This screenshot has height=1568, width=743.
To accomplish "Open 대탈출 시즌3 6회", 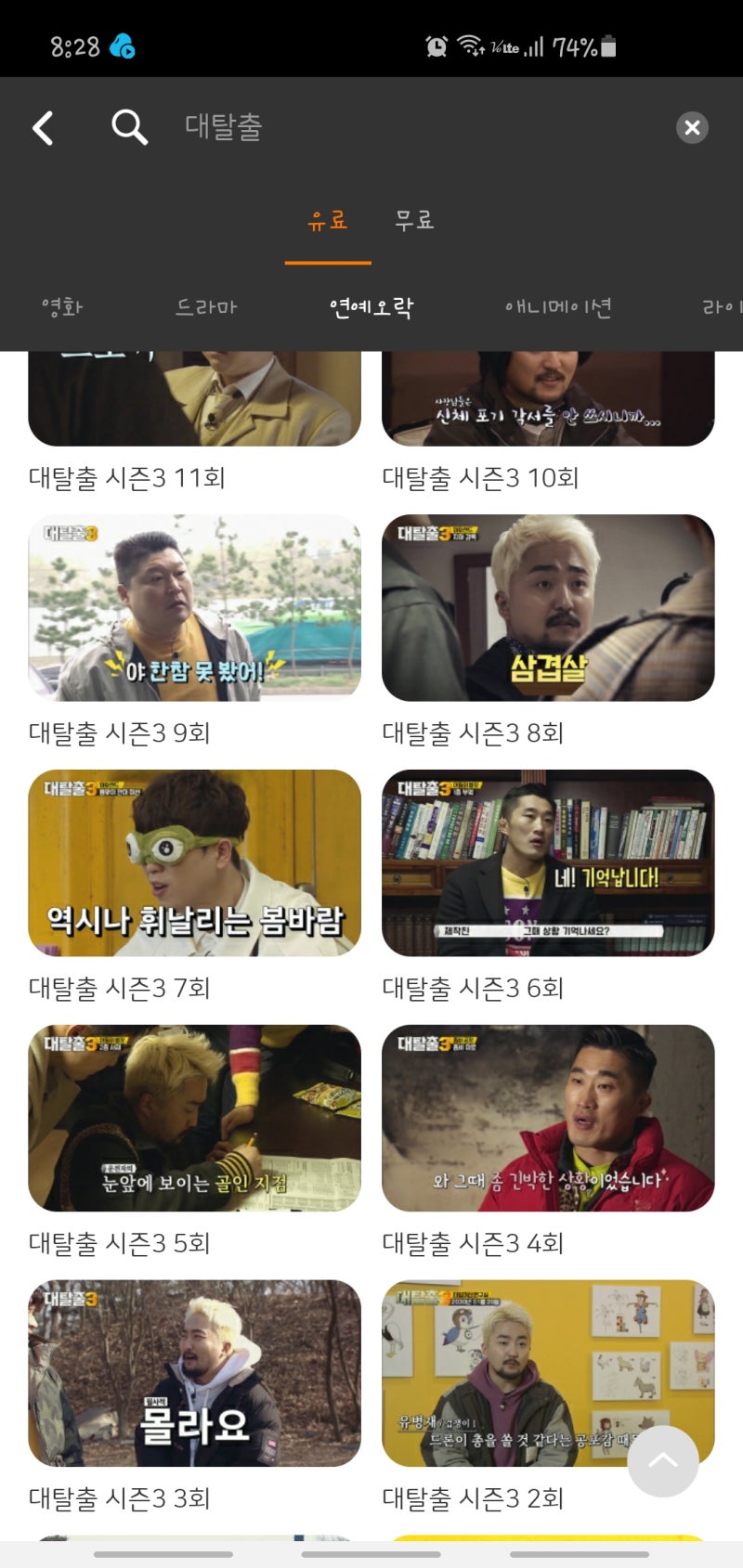I will pyautogui.click(x=548, y=863).
